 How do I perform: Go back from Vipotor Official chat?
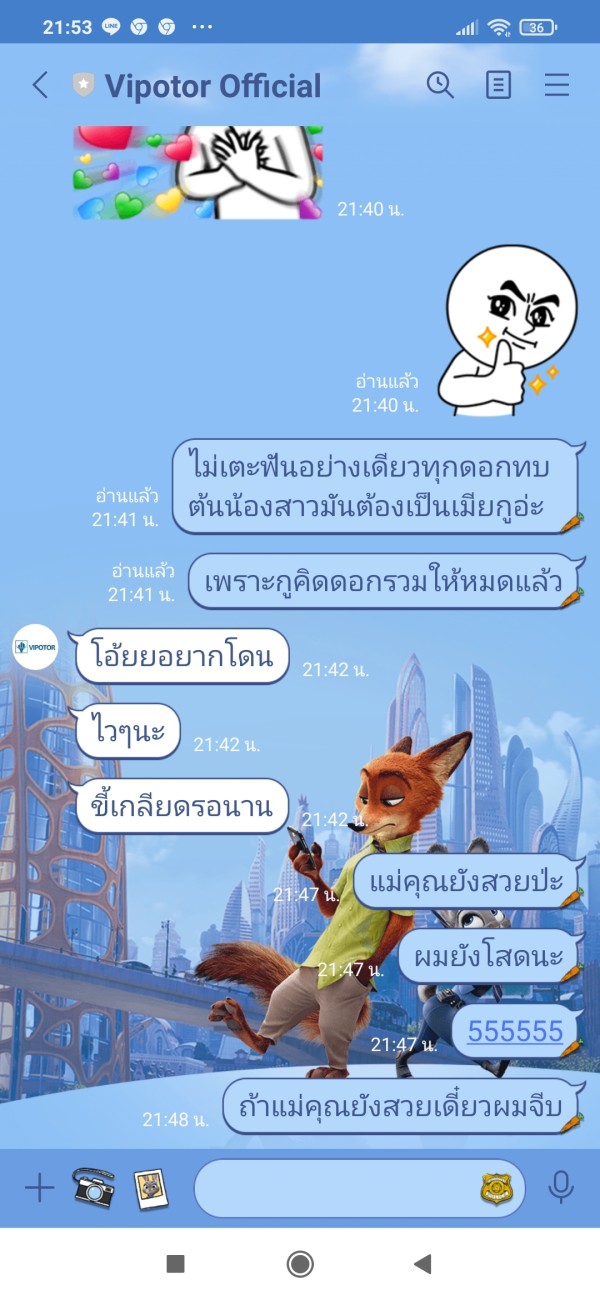(40, 85)
